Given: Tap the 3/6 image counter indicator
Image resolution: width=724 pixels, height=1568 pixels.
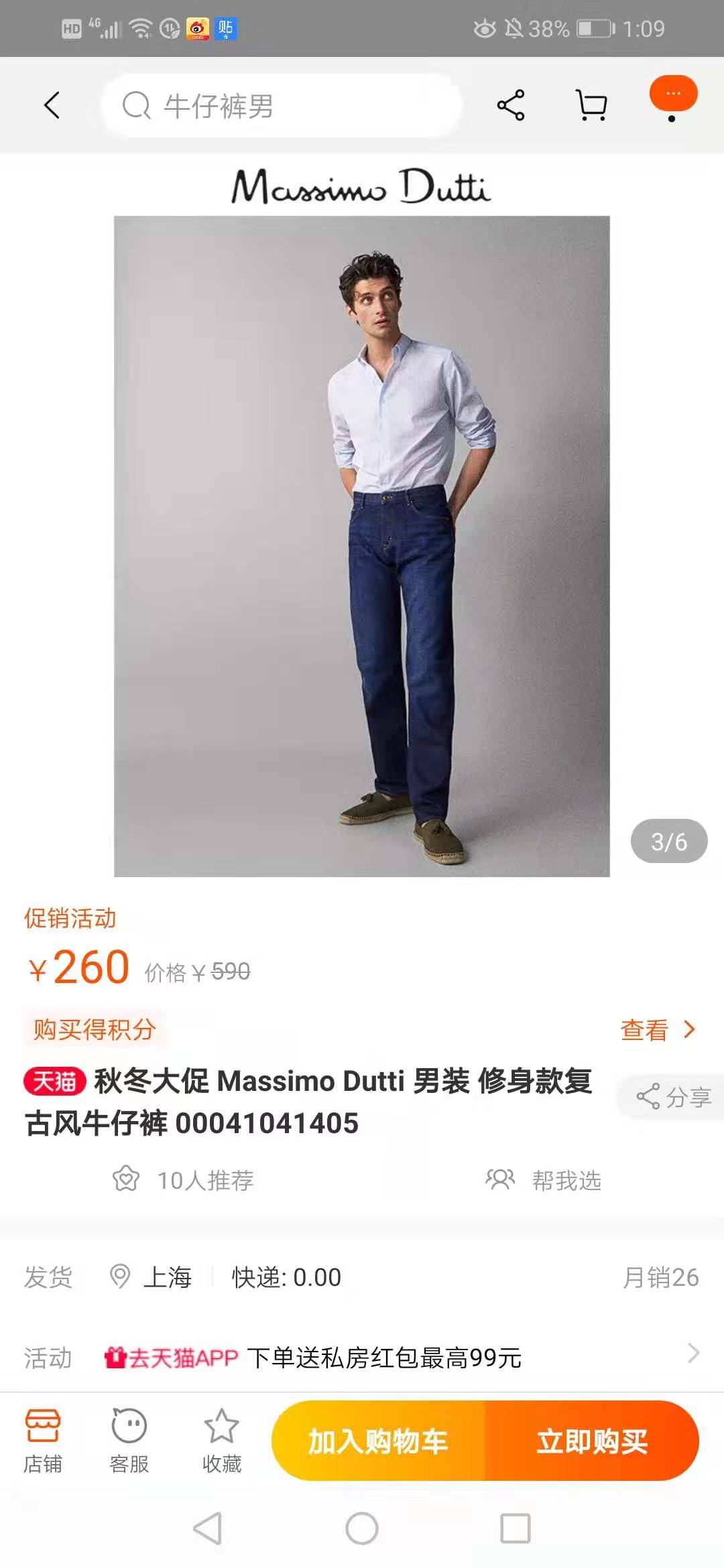Looking at the screenshot, I should pyautogui.click(x=669, y=841).
